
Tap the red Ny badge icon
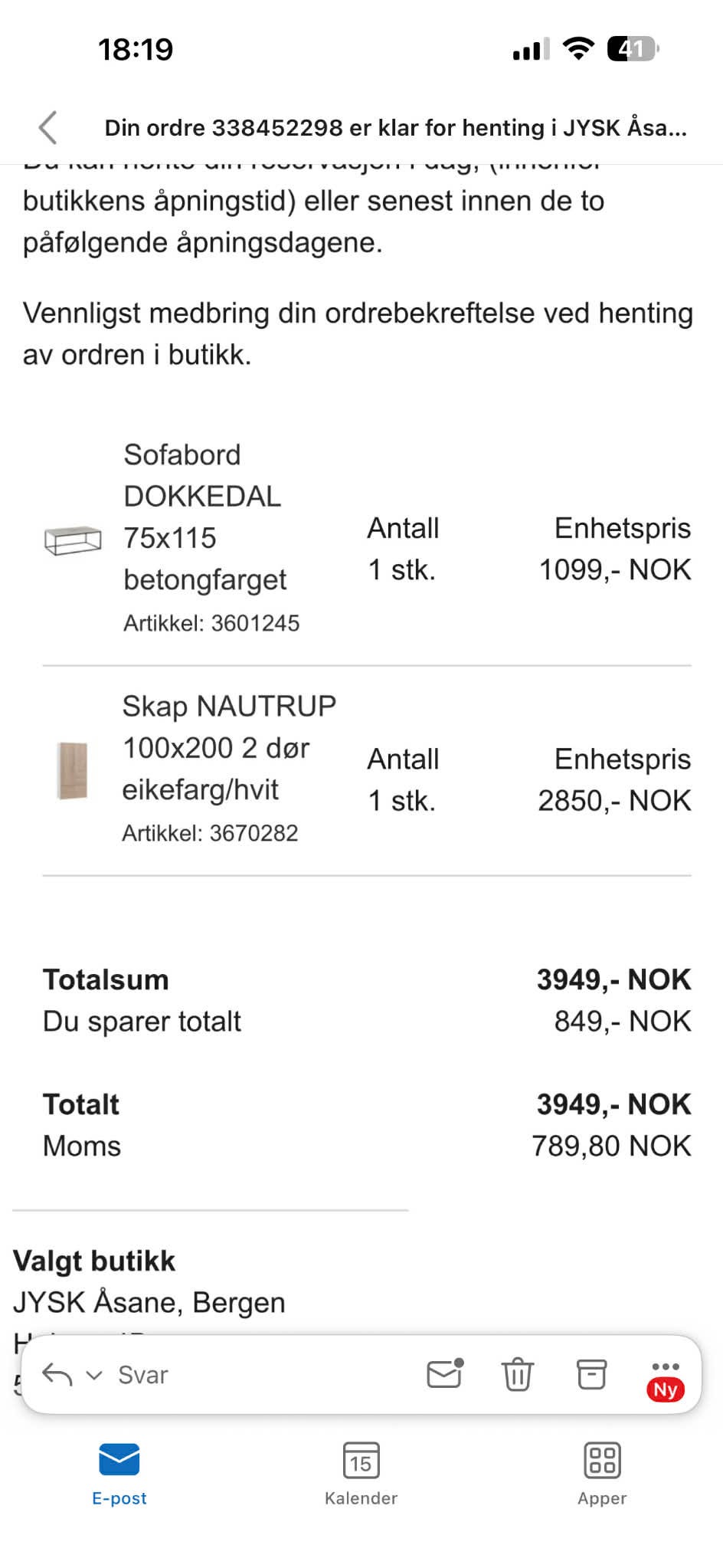pyautogui.click(x=666, y=1389)
